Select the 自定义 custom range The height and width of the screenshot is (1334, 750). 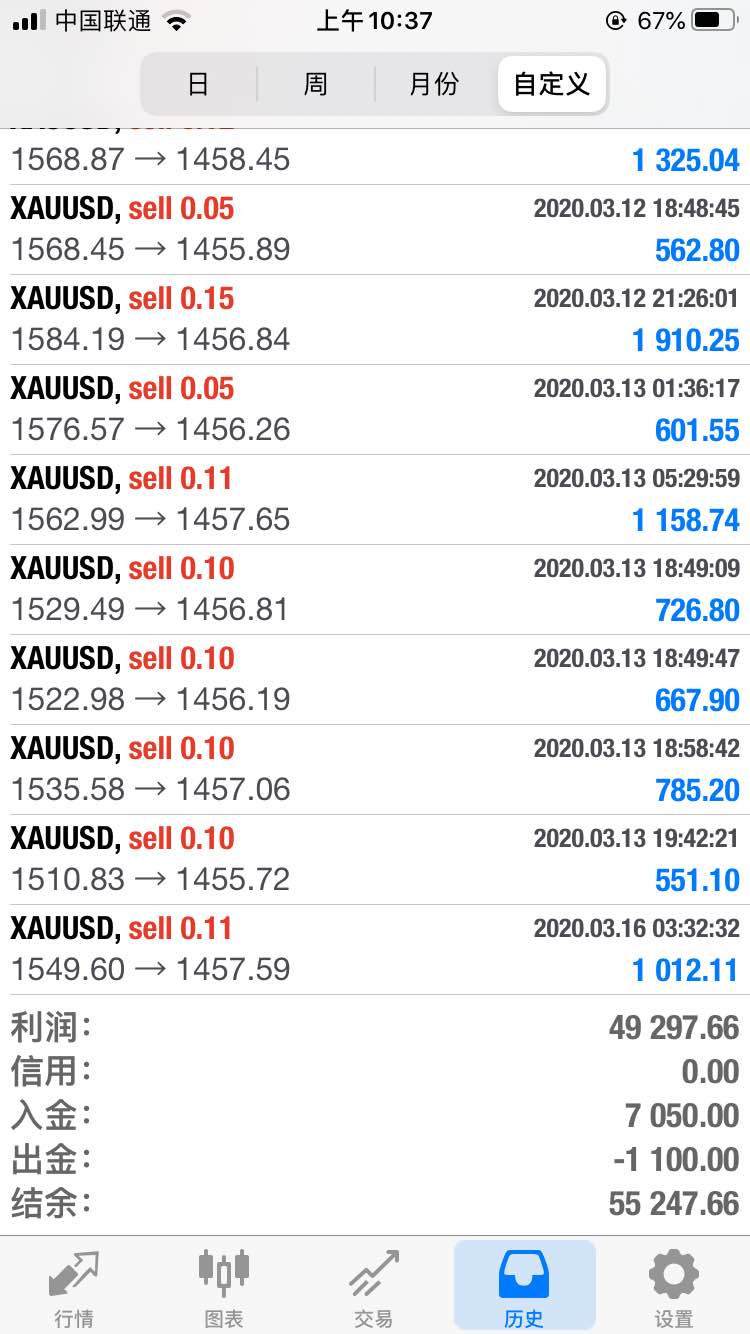click(552, 84)
